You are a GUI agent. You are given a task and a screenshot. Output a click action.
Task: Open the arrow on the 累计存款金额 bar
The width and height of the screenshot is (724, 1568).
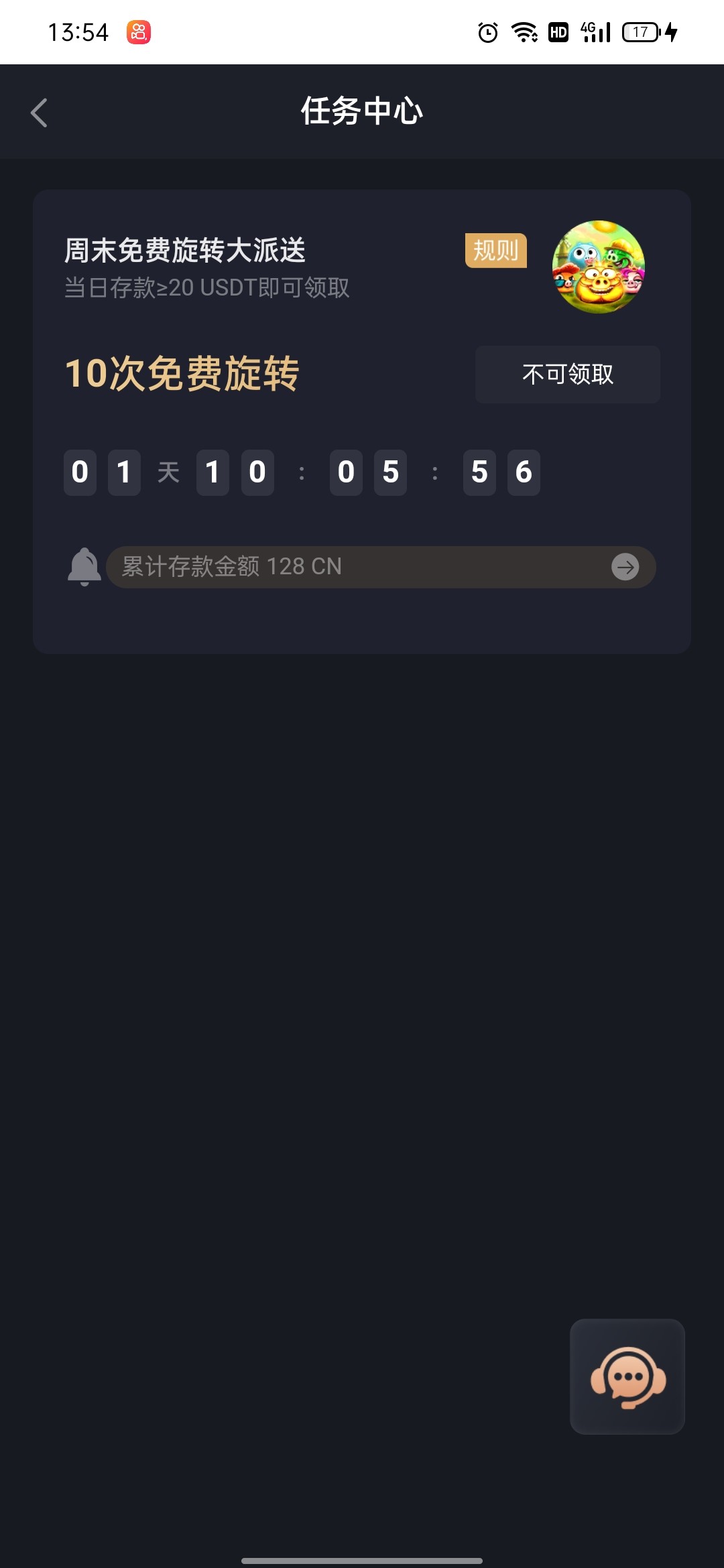point(625,567)
